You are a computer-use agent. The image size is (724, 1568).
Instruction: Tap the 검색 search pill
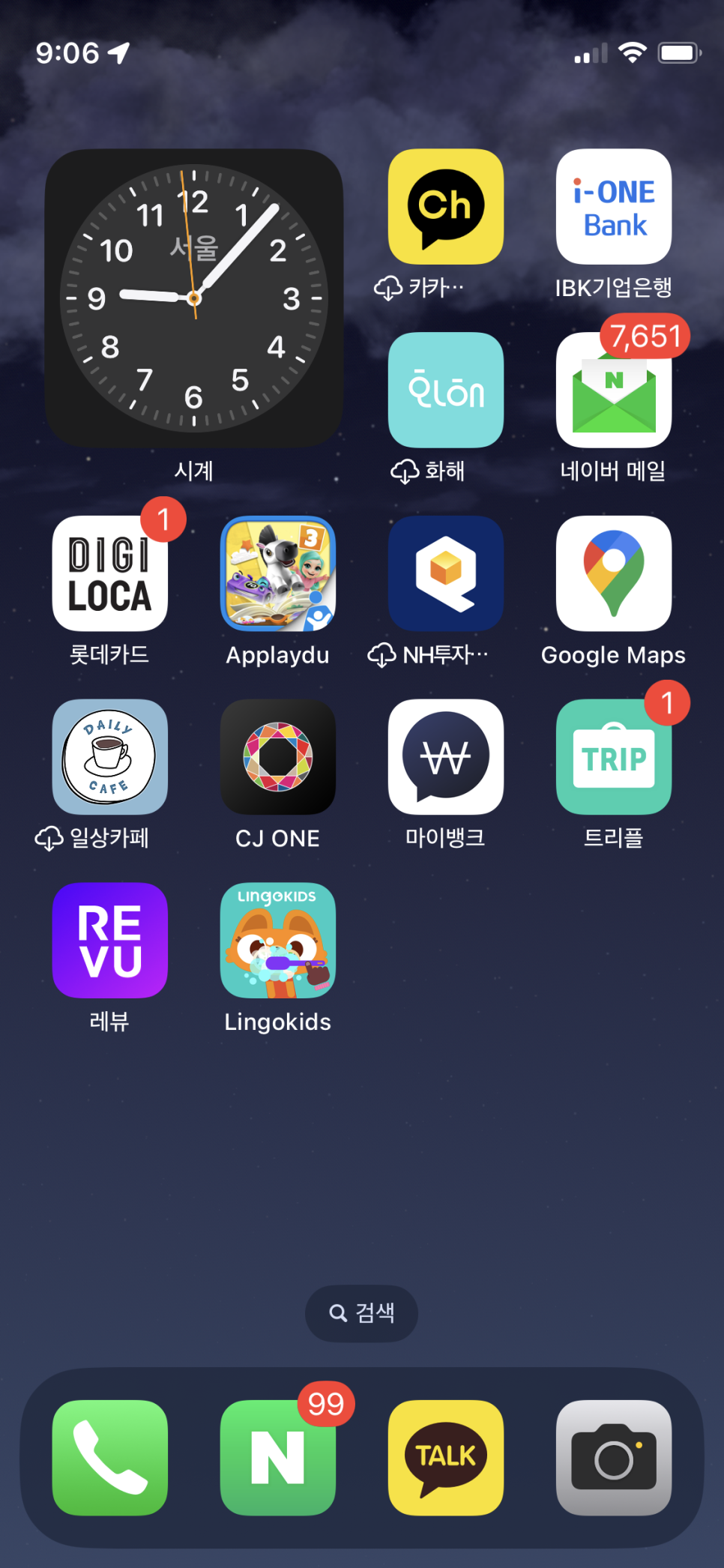point(361,1313)
